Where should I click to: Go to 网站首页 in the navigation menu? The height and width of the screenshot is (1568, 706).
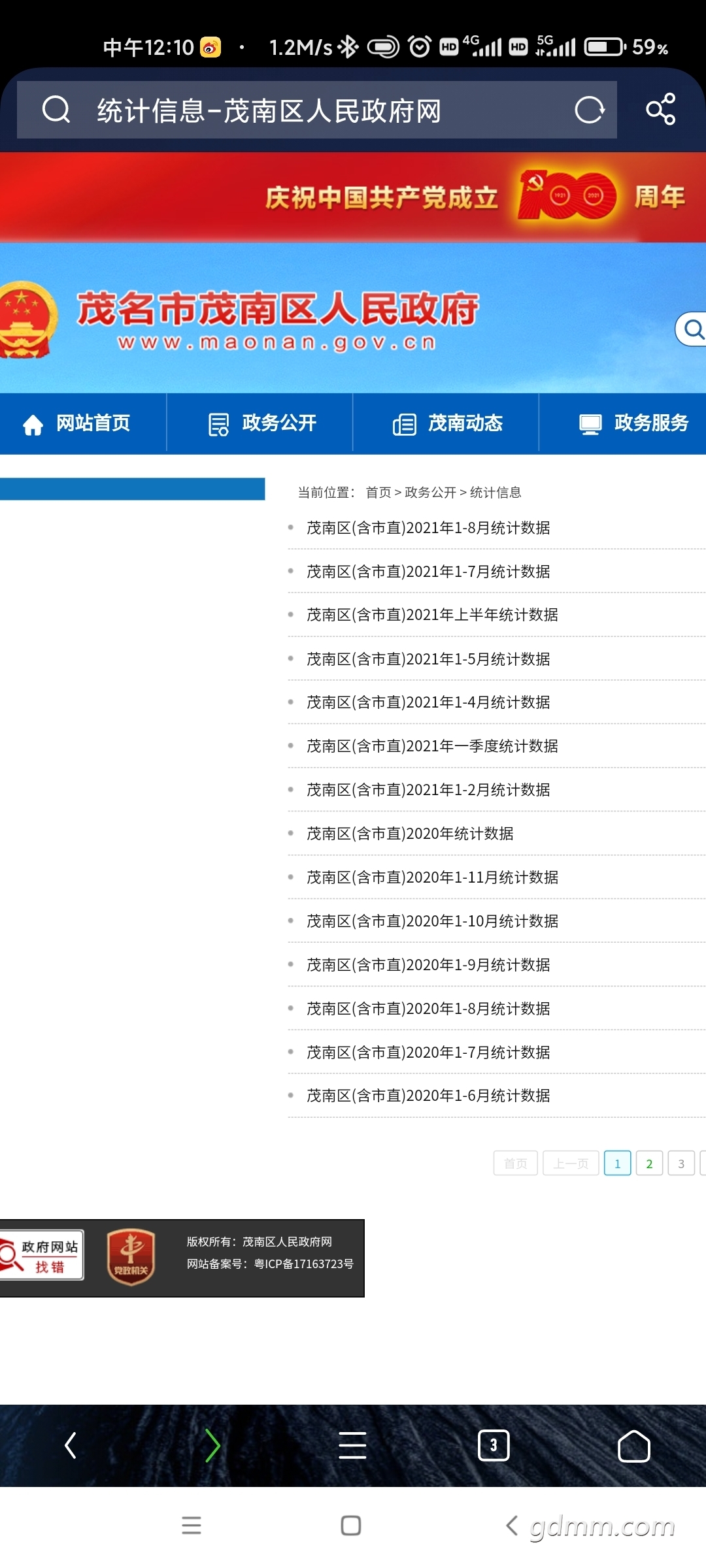coord(76,423)
